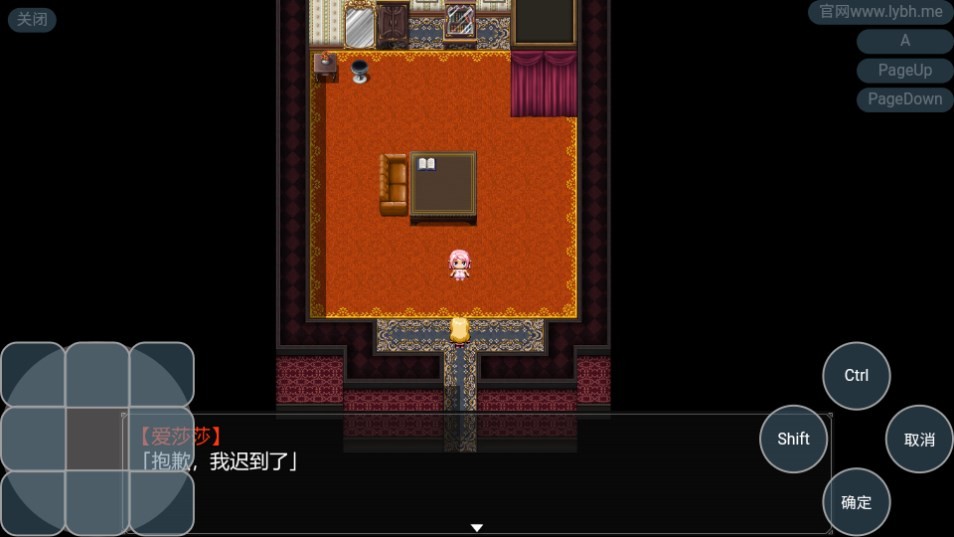This screenshot has height=537, width=954.
Task: Tap the D-pad left direction
Action: point(32,439)
